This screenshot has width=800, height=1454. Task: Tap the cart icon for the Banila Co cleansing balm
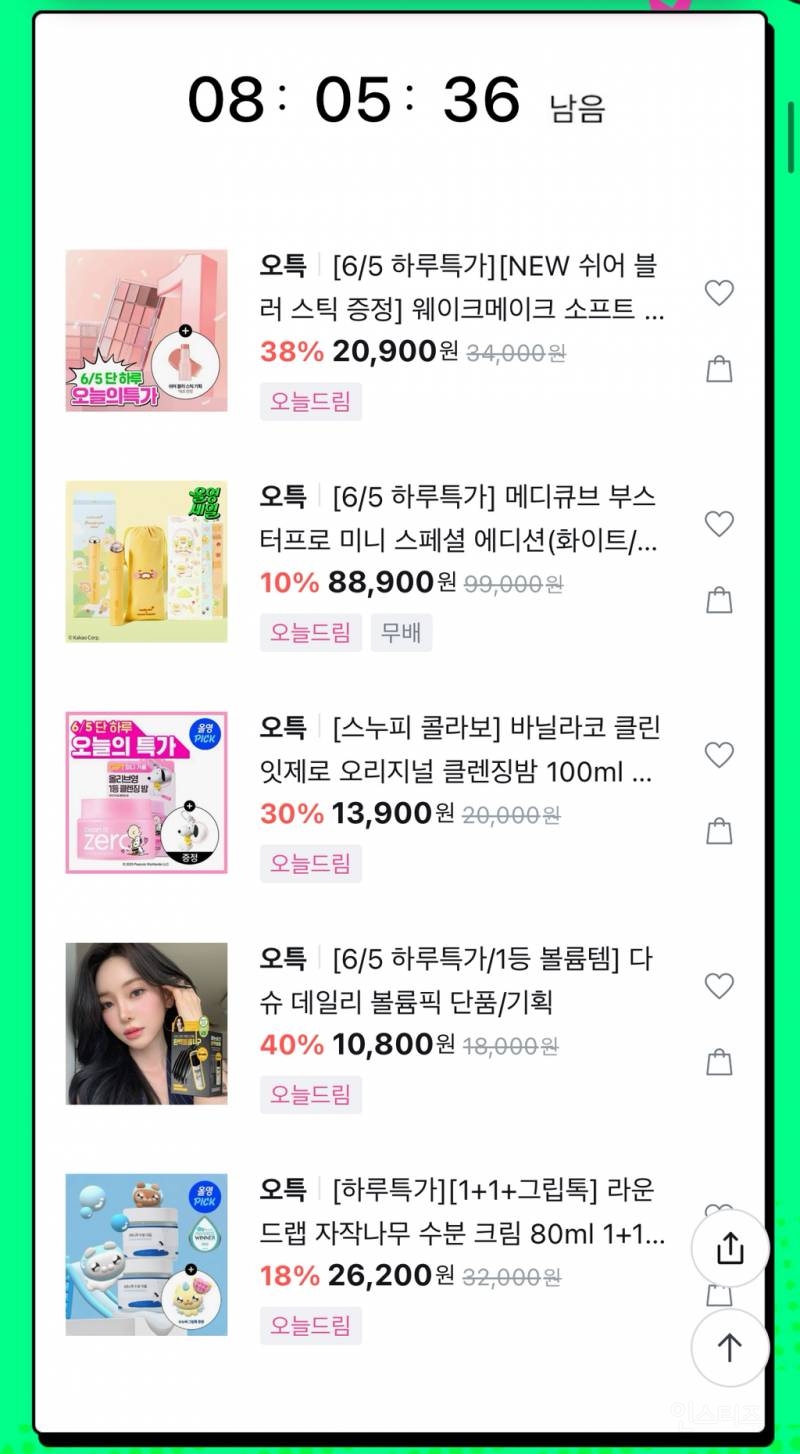[x=719, y=832]
